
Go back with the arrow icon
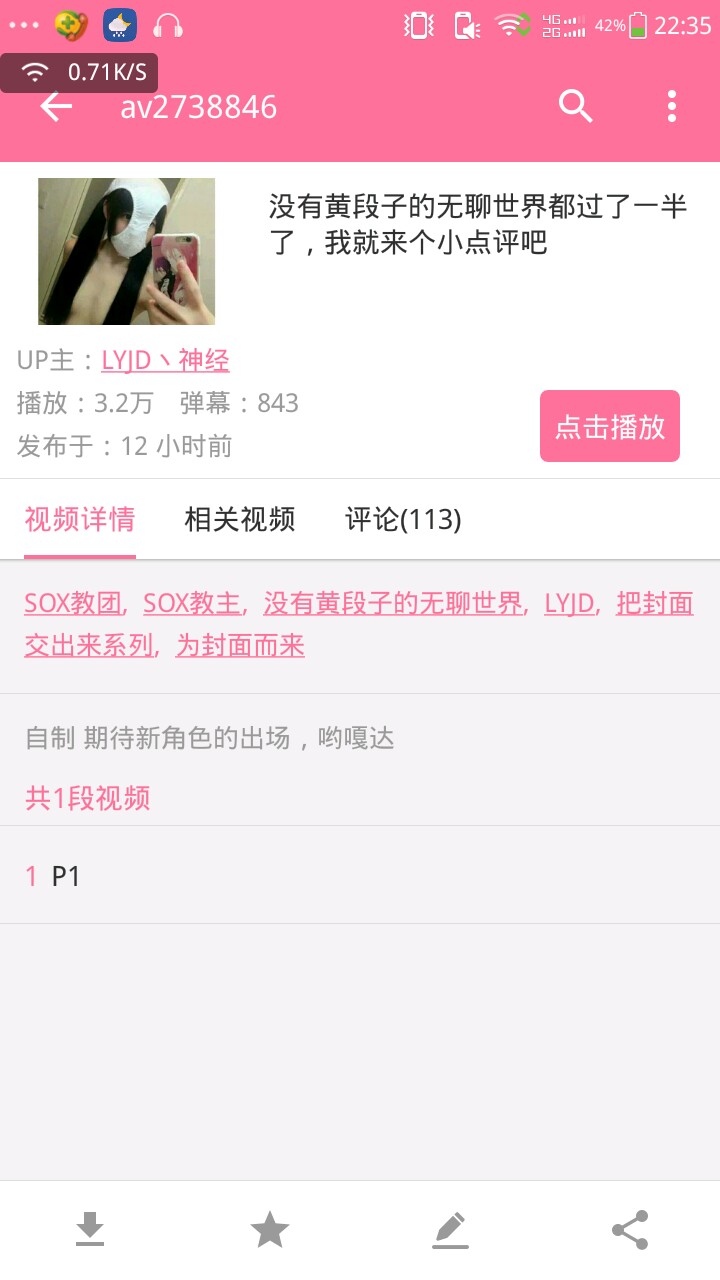tap(56, 107)
